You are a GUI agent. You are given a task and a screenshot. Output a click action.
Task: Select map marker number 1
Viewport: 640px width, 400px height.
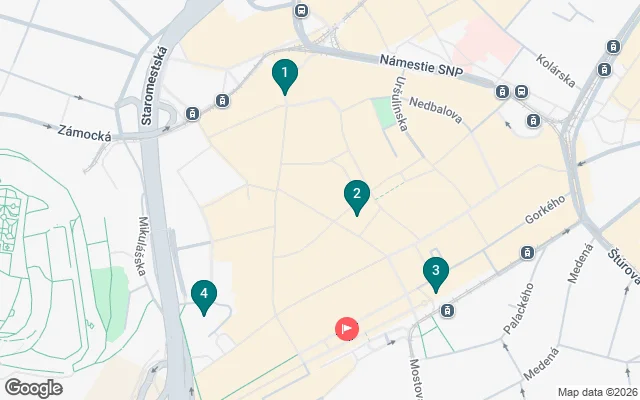coord(285,75)
